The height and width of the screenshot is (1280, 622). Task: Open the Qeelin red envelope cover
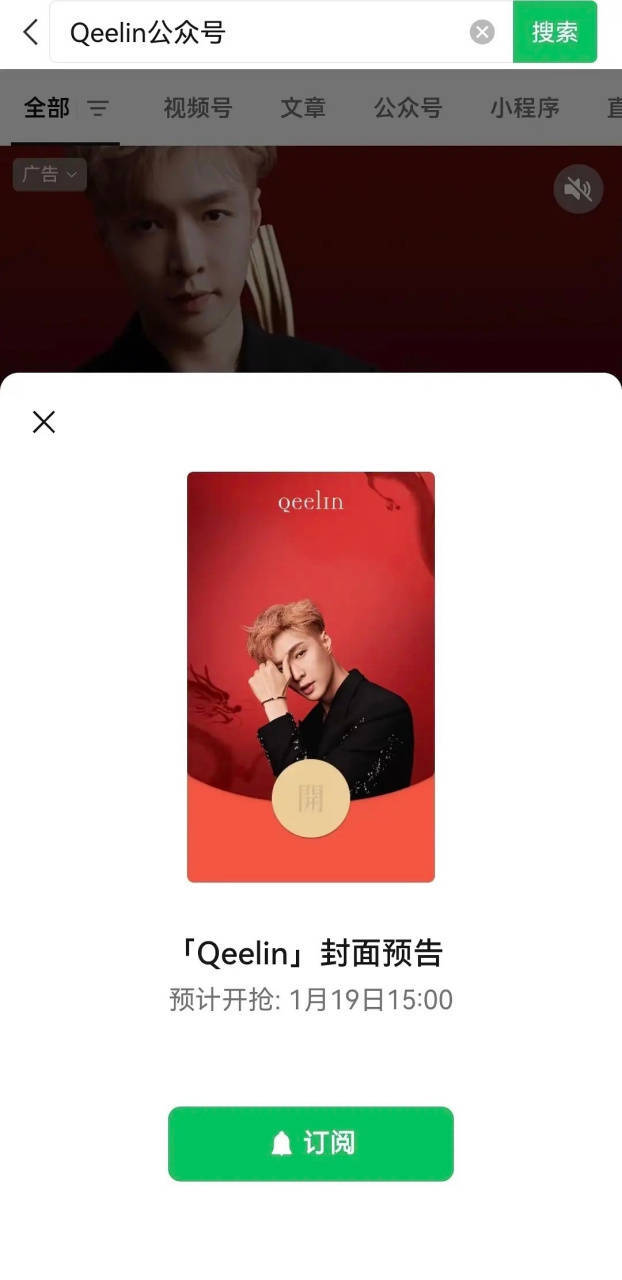311,798
